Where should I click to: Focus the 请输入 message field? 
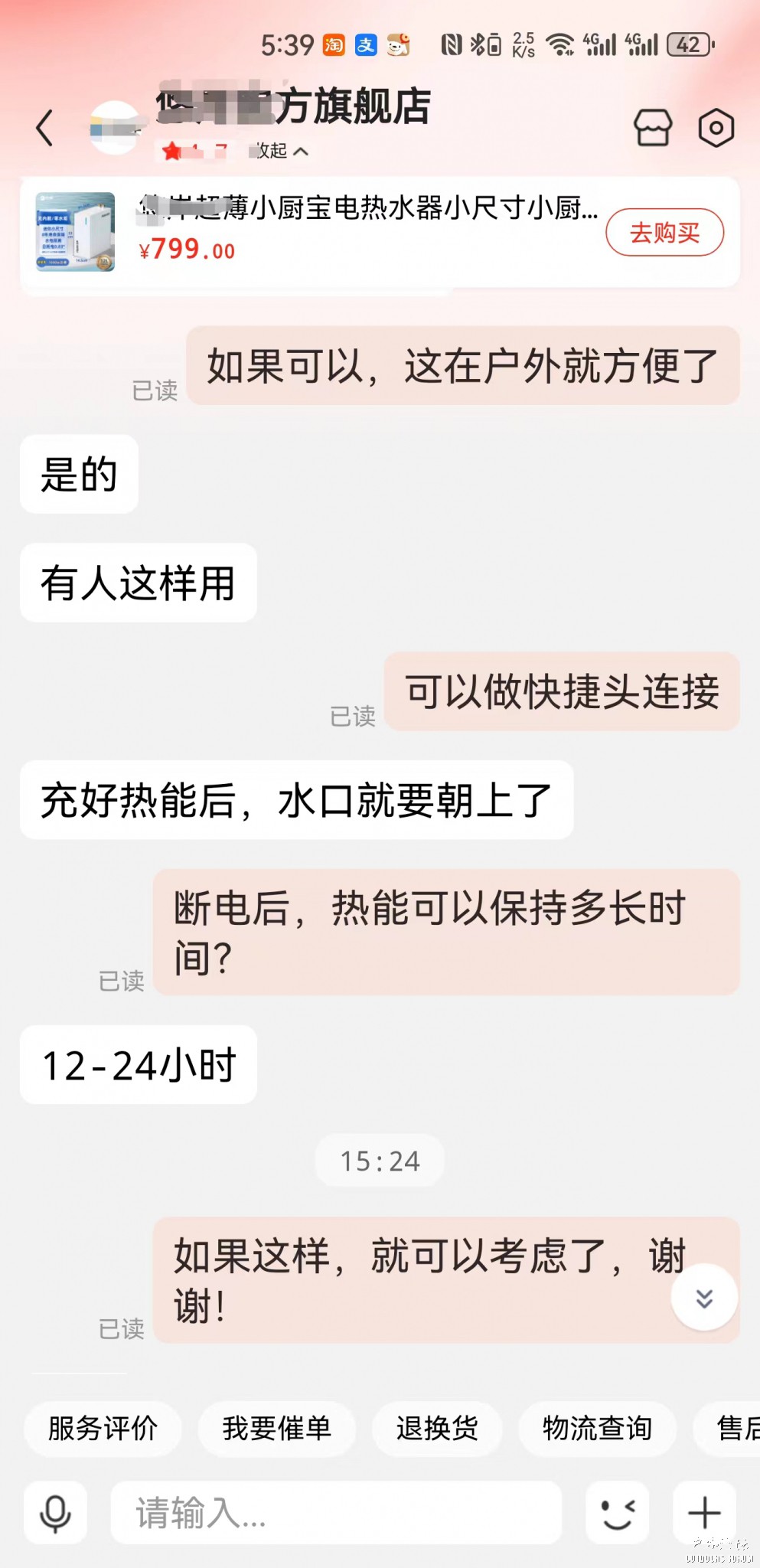(337, 1513)
